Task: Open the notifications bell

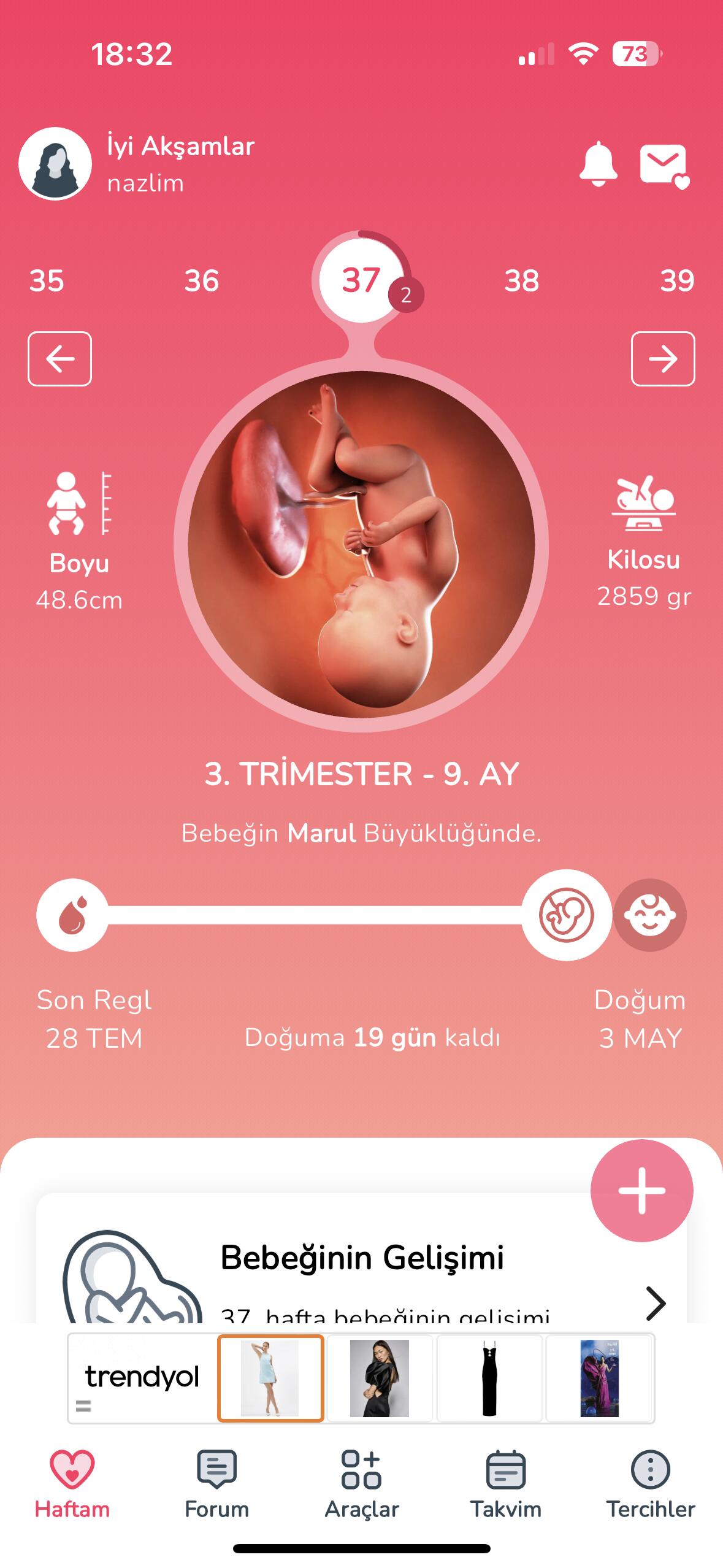Action: tap(598, 164)
